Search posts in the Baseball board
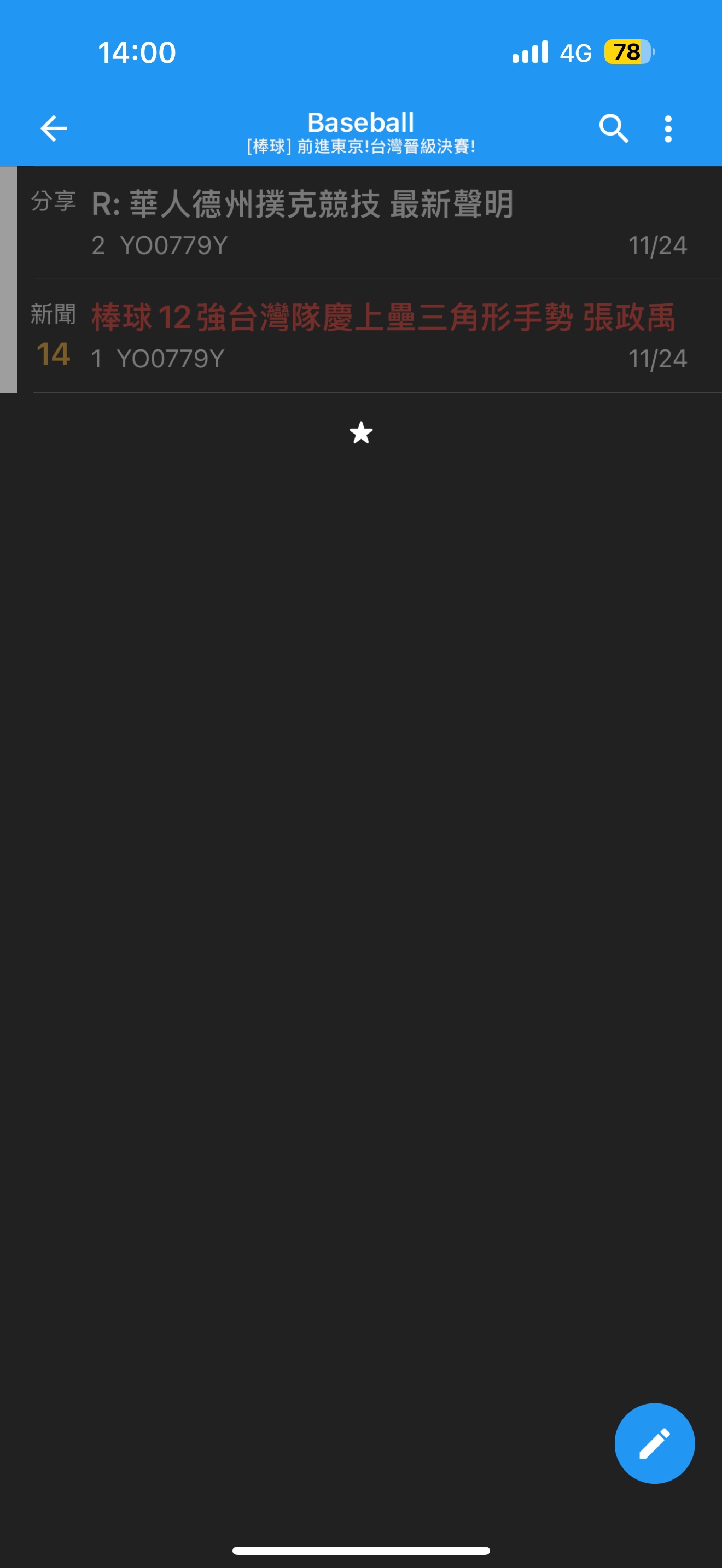722x1568 pixels. coord(613,128)
